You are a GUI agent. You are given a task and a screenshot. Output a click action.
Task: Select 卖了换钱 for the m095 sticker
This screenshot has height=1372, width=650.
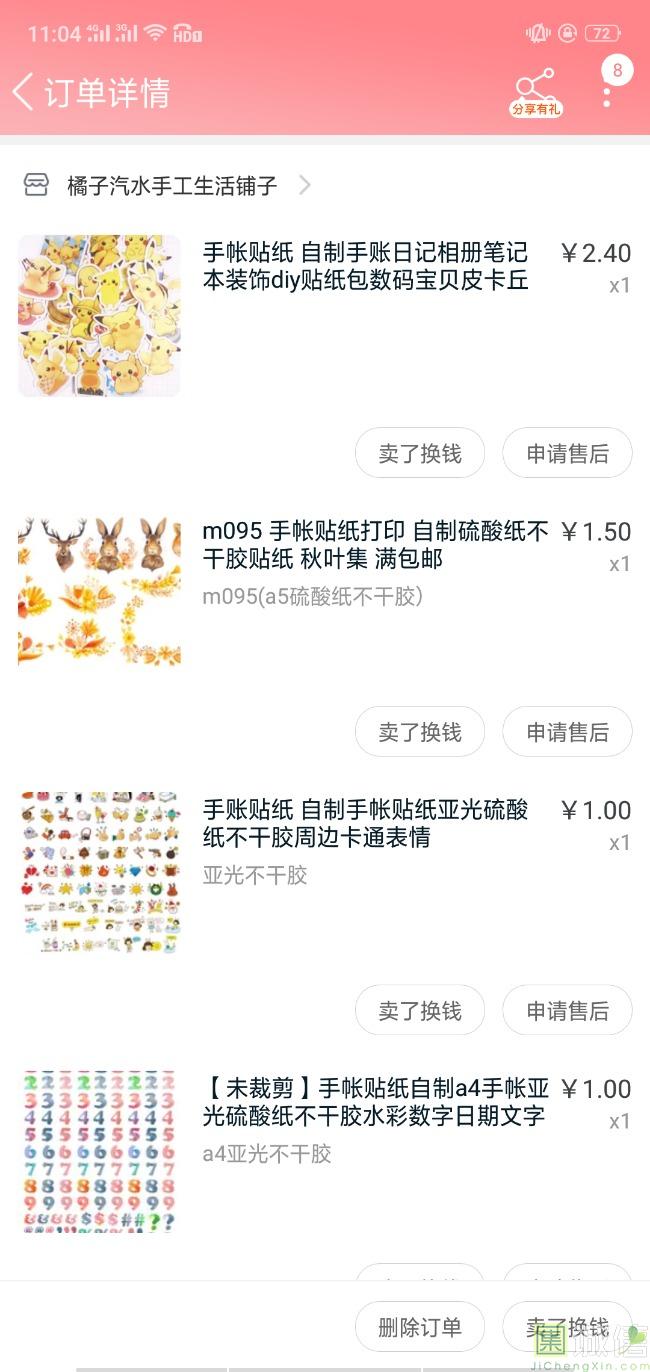pyautogui.click(x=420, y=733)
